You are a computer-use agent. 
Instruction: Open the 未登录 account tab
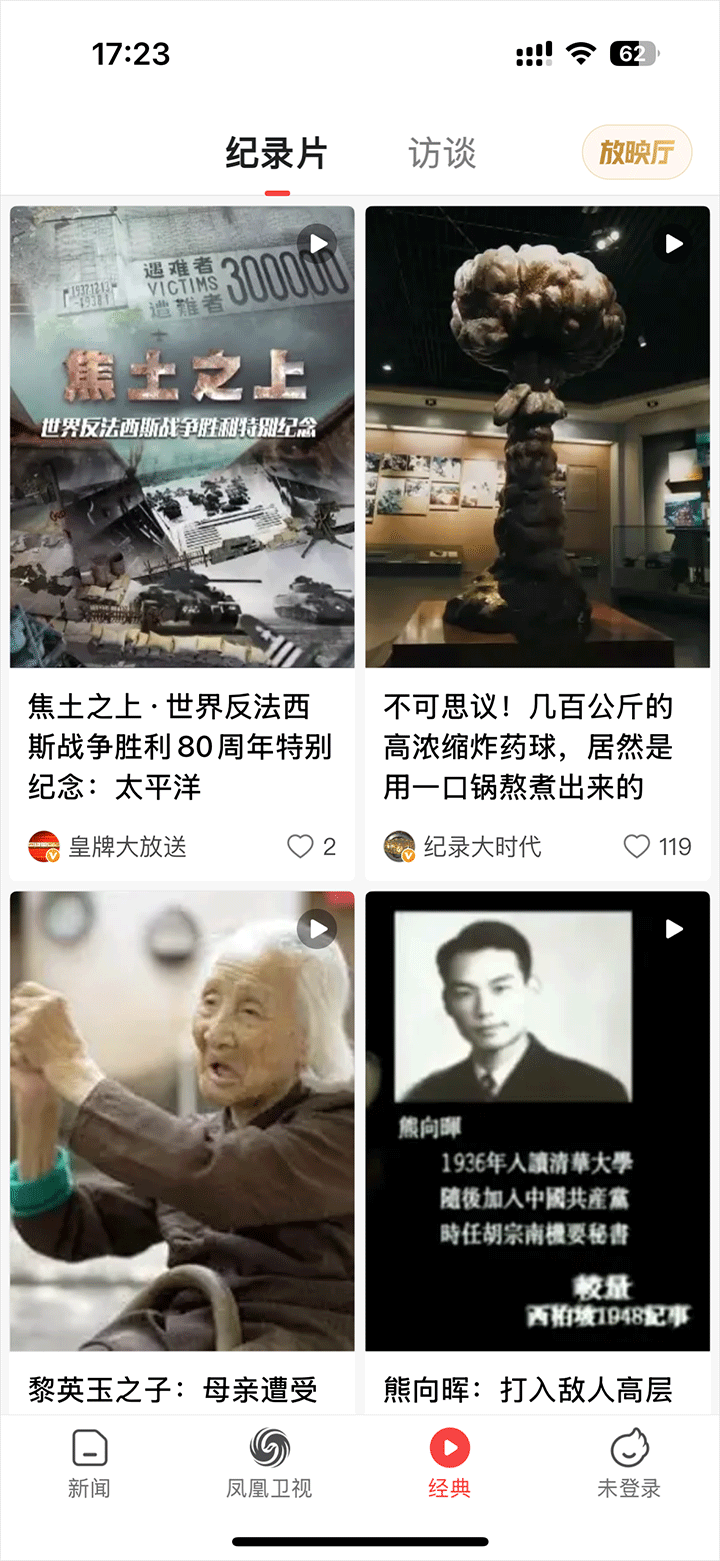(629, 1462)
